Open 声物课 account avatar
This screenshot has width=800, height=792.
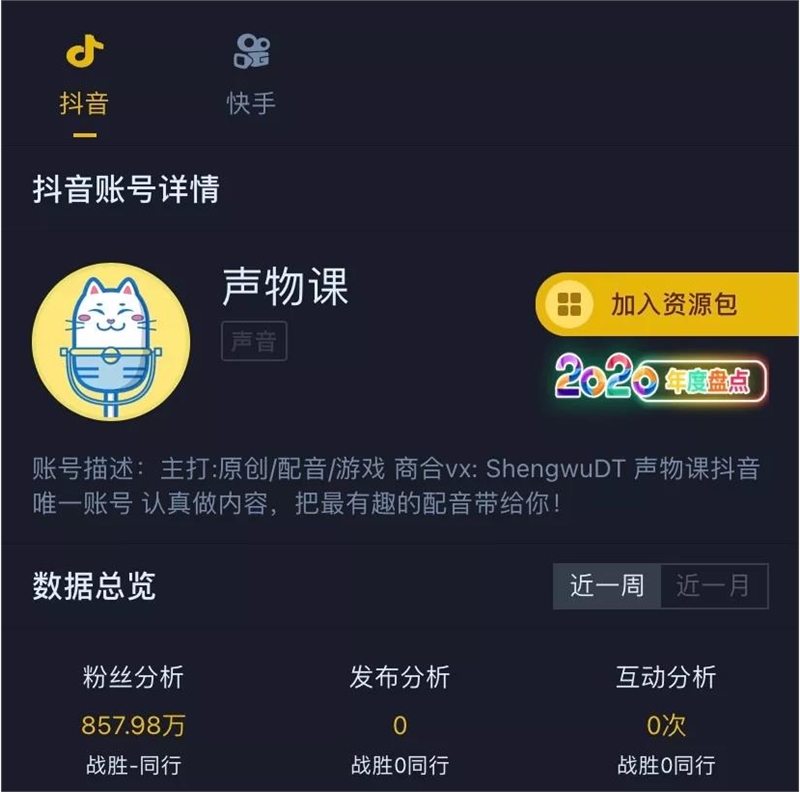coord(111,343)
